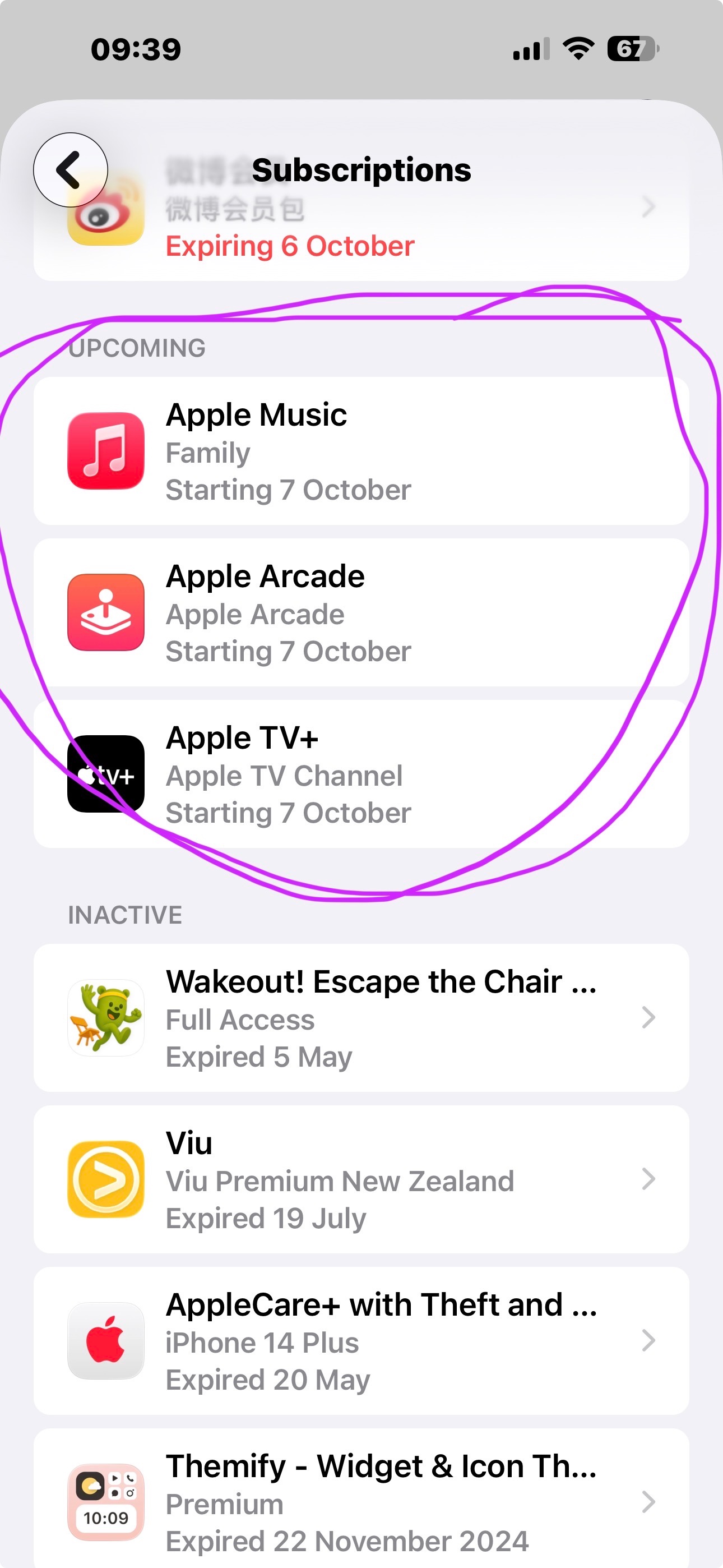Open the Apple TV+ subscription
Viewport: 723px width, 1568px height.
361,774
